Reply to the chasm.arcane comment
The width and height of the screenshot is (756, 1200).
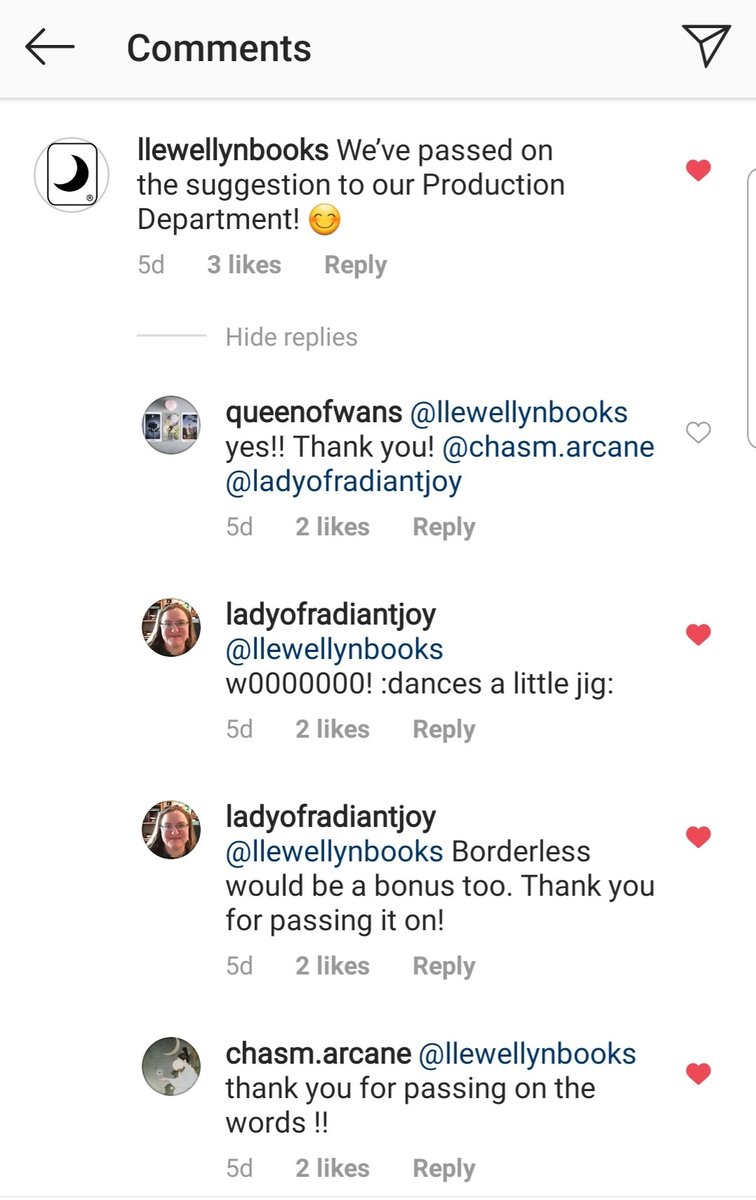click(443, 1168)
